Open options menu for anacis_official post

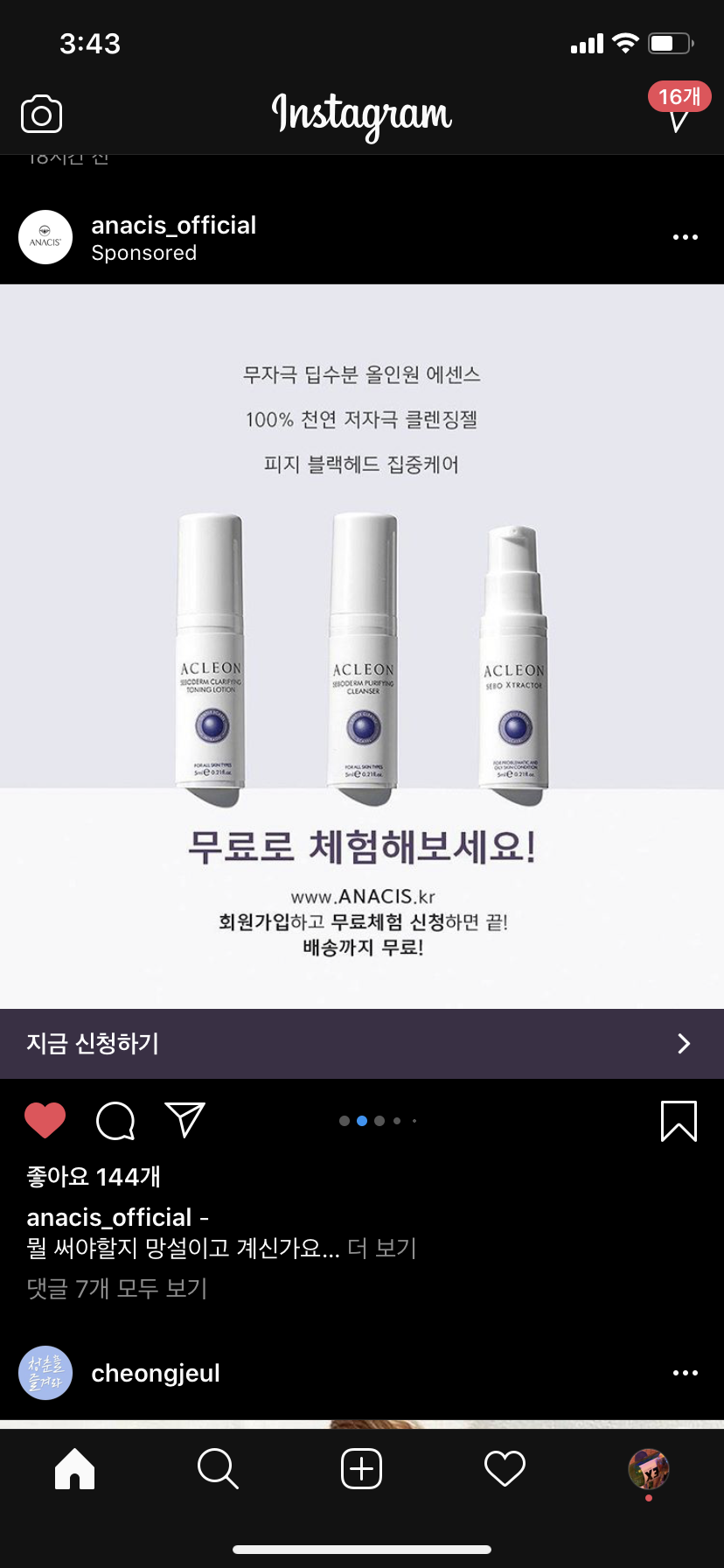tap(685, 237)
